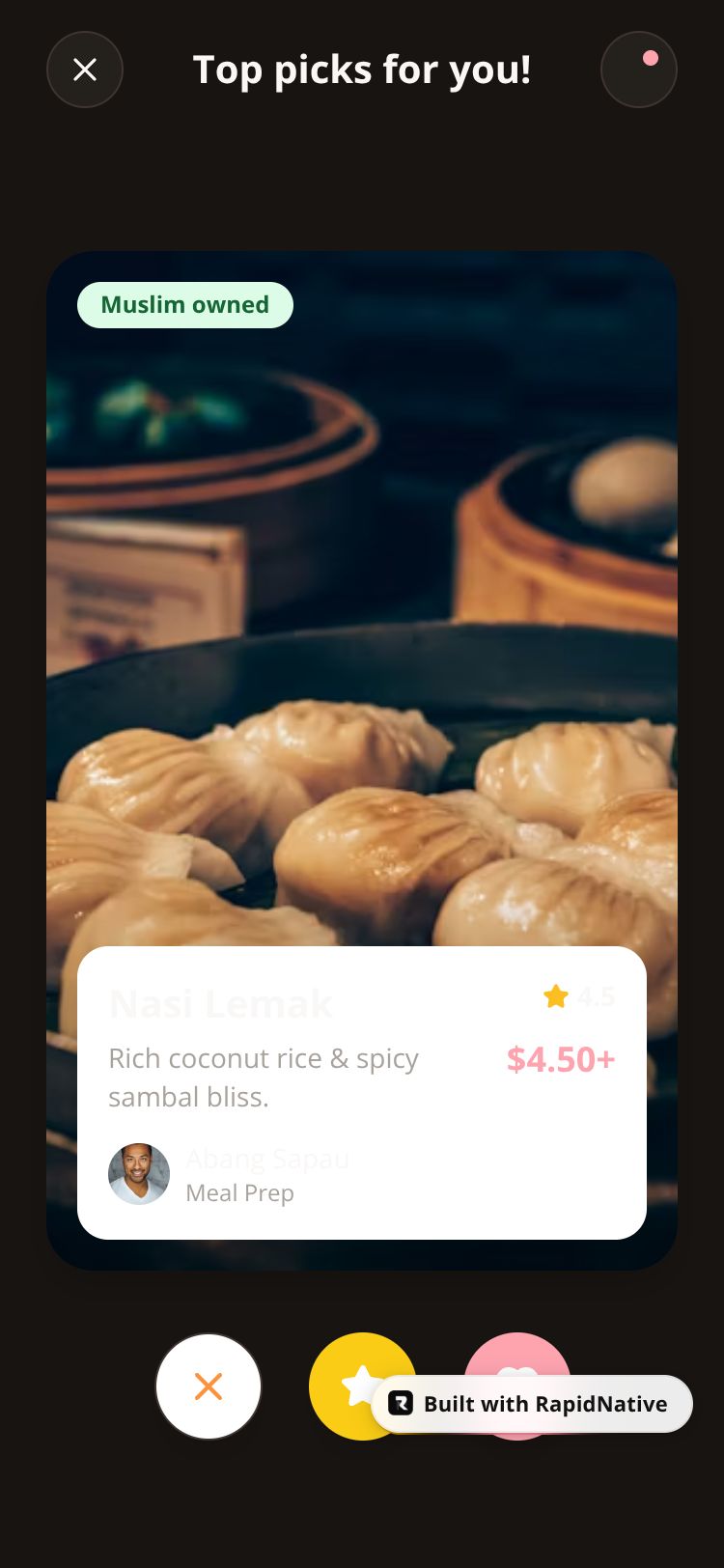Like this dish with the pink heart
This screenshot has width=724, height=1568.
click(517, 1354)
